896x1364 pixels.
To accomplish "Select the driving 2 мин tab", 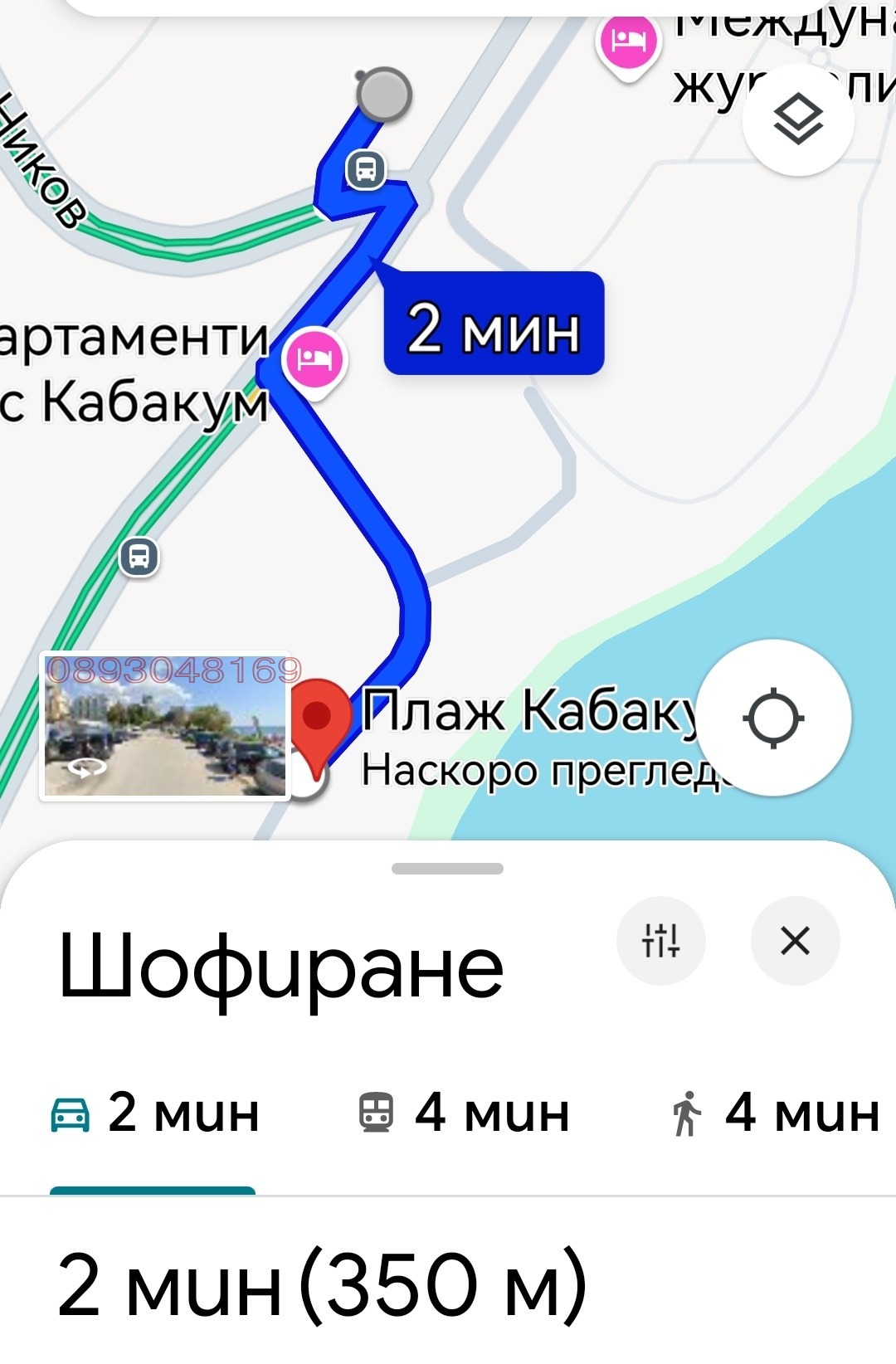I will click(x=154, y=1113).
